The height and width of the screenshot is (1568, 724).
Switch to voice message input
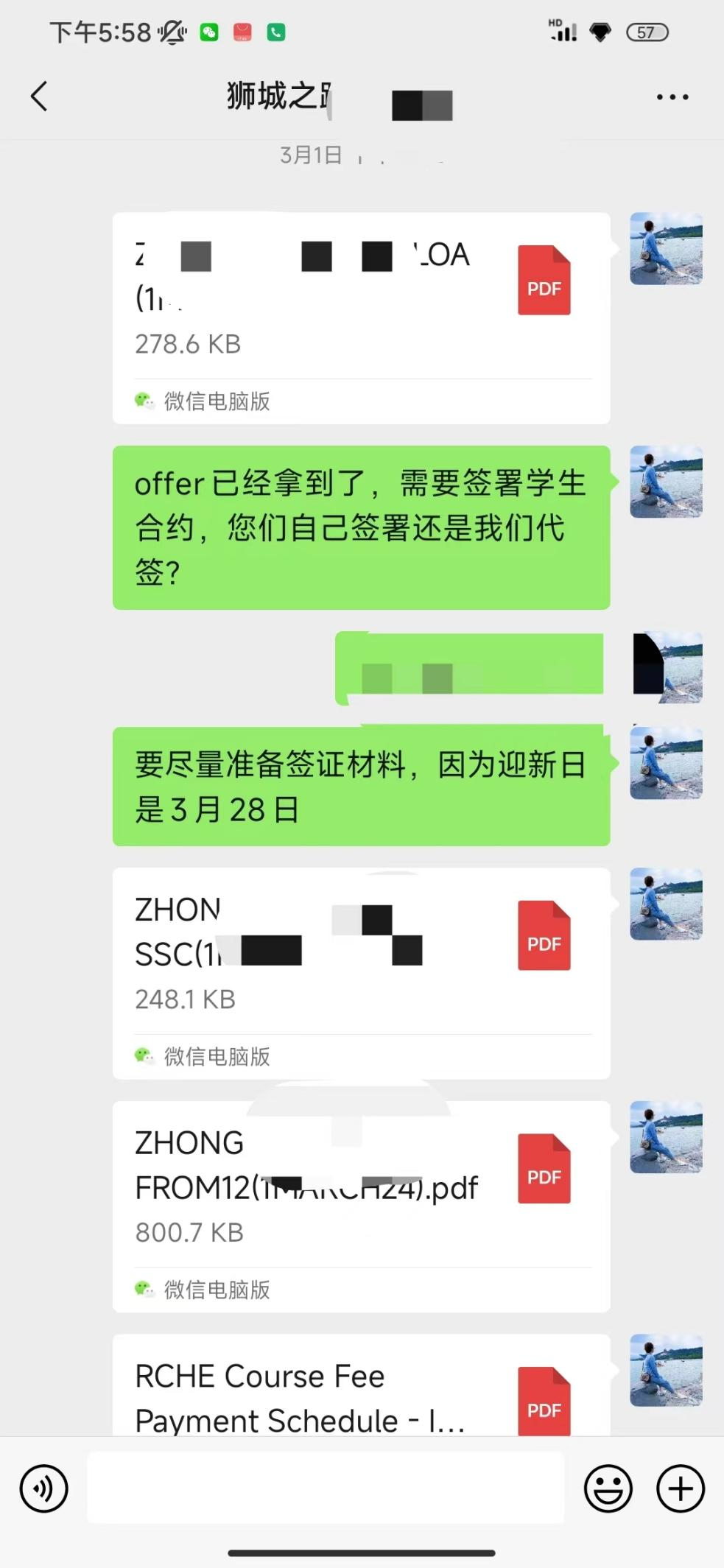click(x=44, y=1488)
